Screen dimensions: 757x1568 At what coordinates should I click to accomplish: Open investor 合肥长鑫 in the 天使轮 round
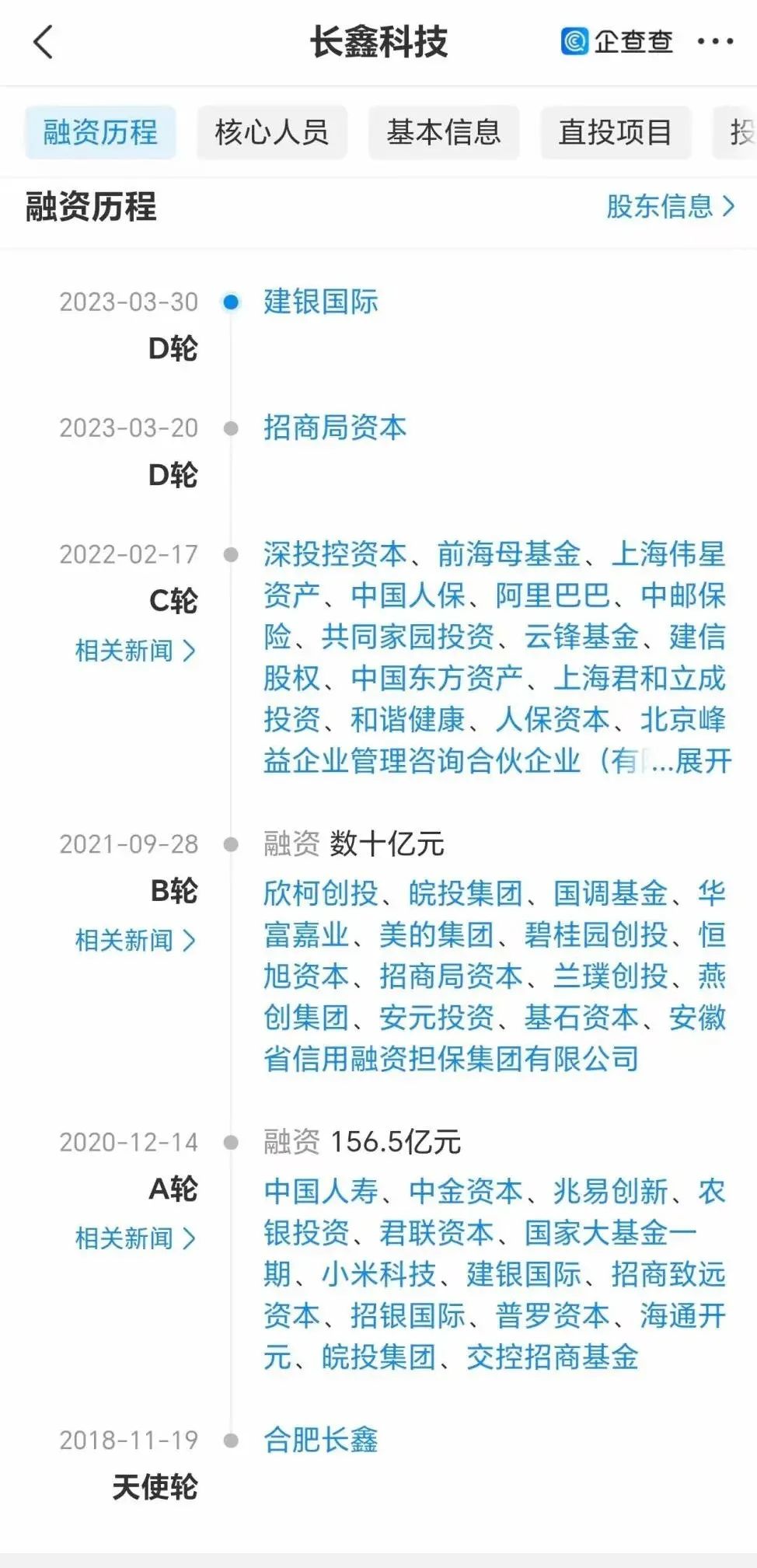pyautogui.click(x=321, y=1440)
